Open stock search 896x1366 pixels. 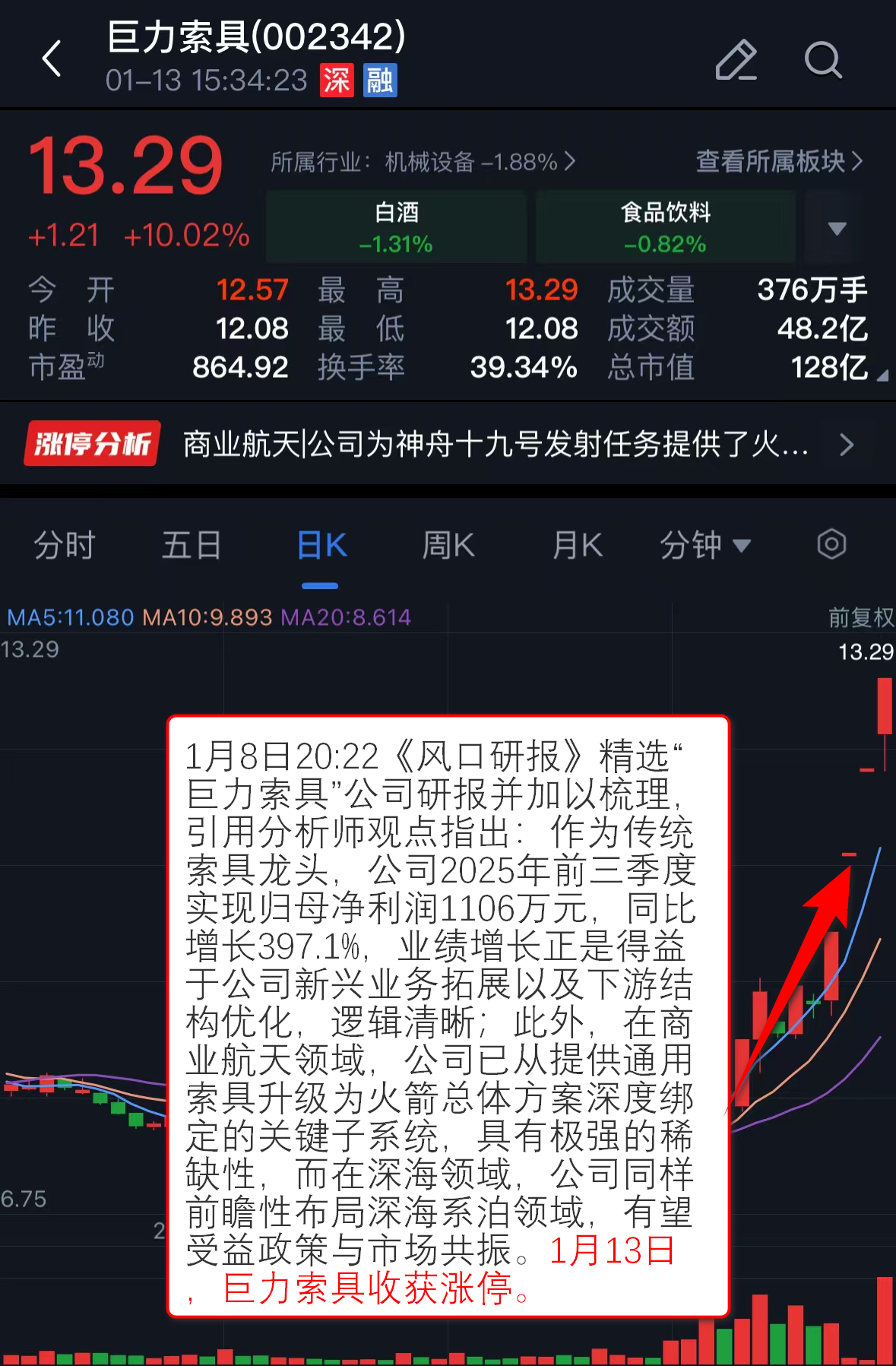[x=822, y=60]
